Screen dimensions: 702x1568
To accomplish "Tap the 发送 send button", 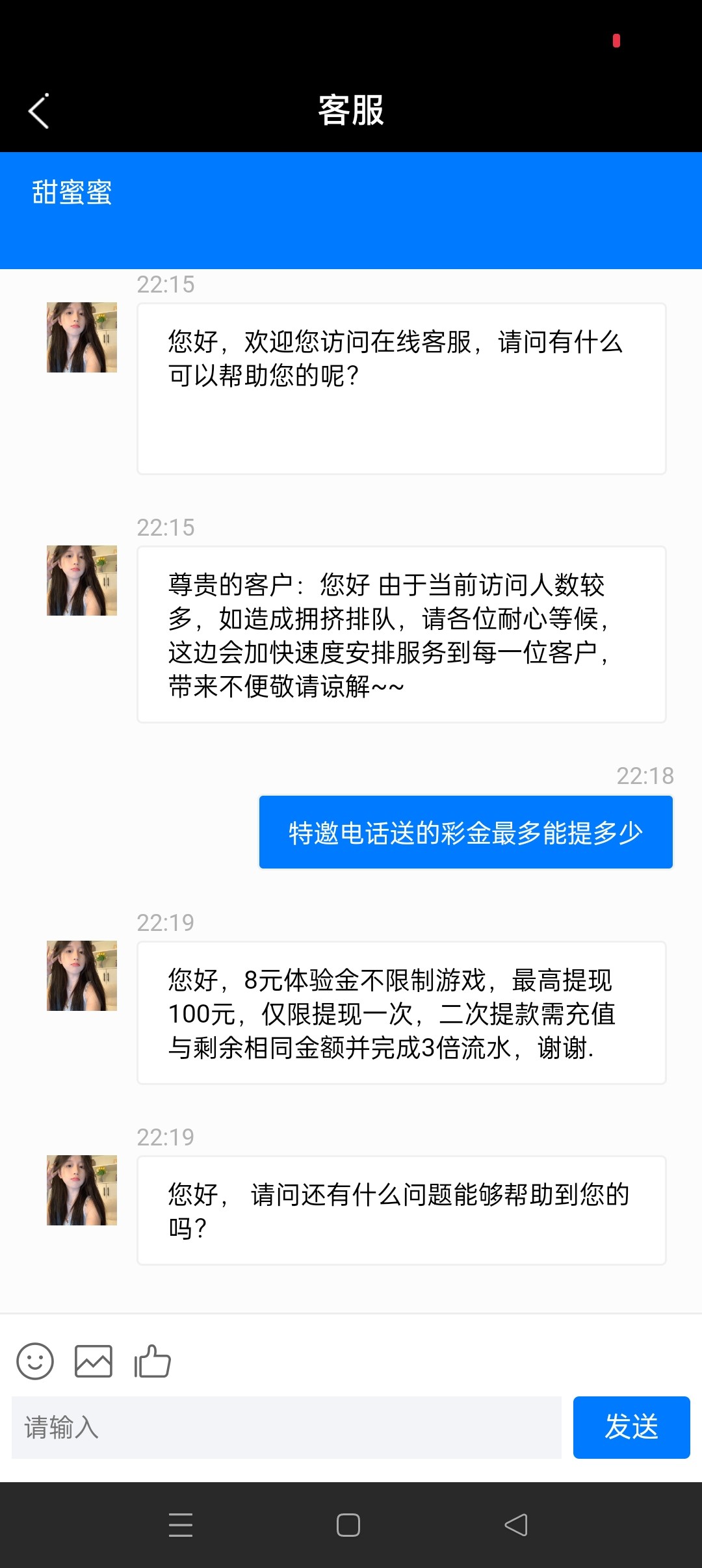I will tap(631, 1428).
